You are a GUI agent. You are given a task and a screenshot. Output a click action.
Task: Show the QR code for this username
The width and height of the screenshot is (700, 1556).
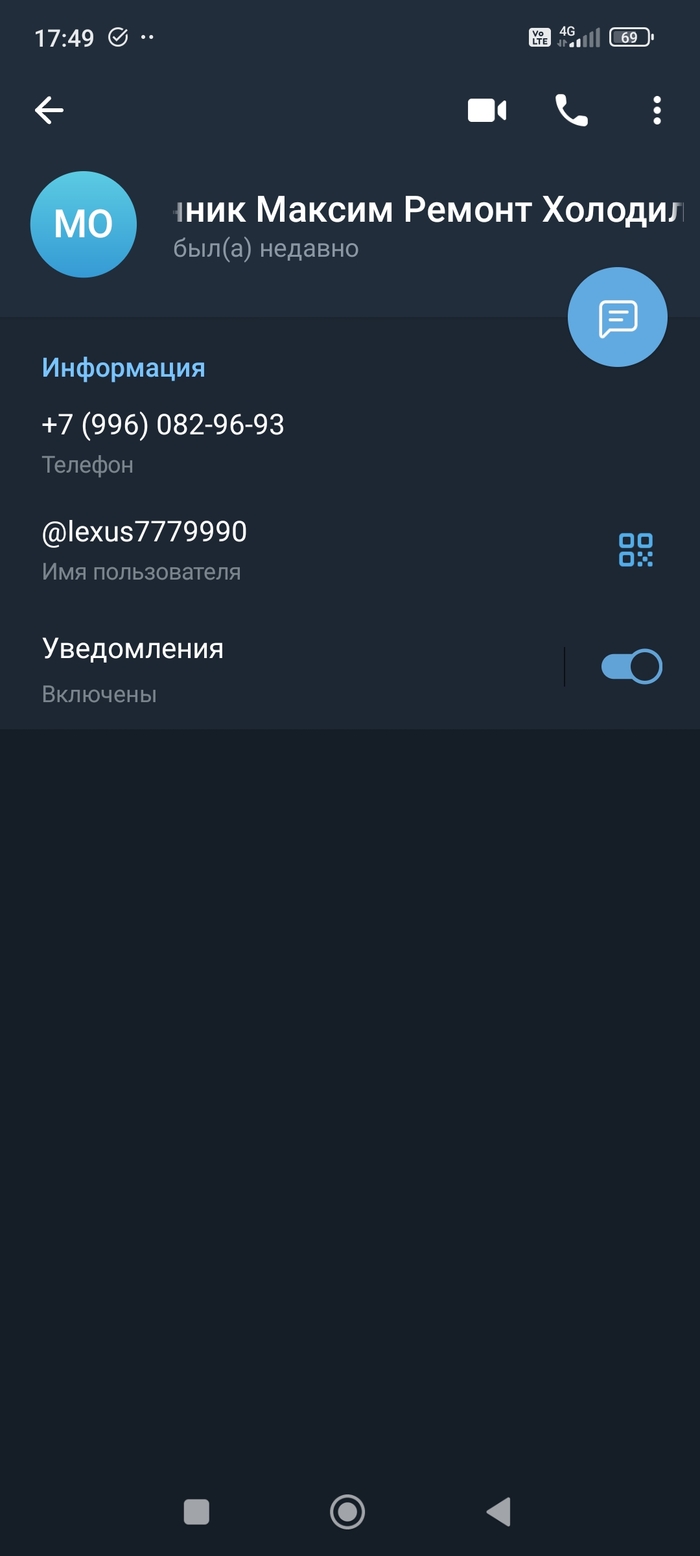(635, 550)
